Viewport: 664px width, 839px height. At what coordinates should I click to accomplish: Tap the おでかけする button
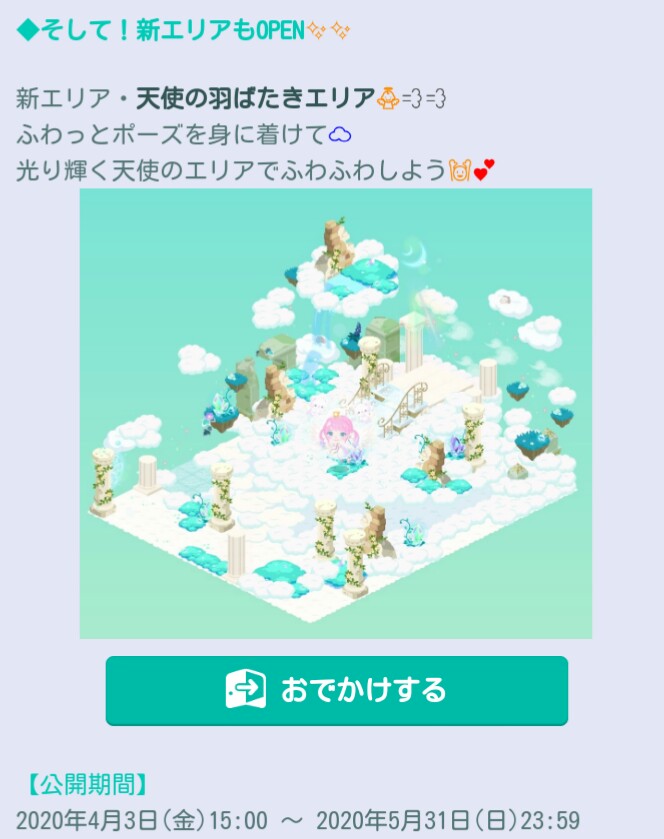(336, 690)
